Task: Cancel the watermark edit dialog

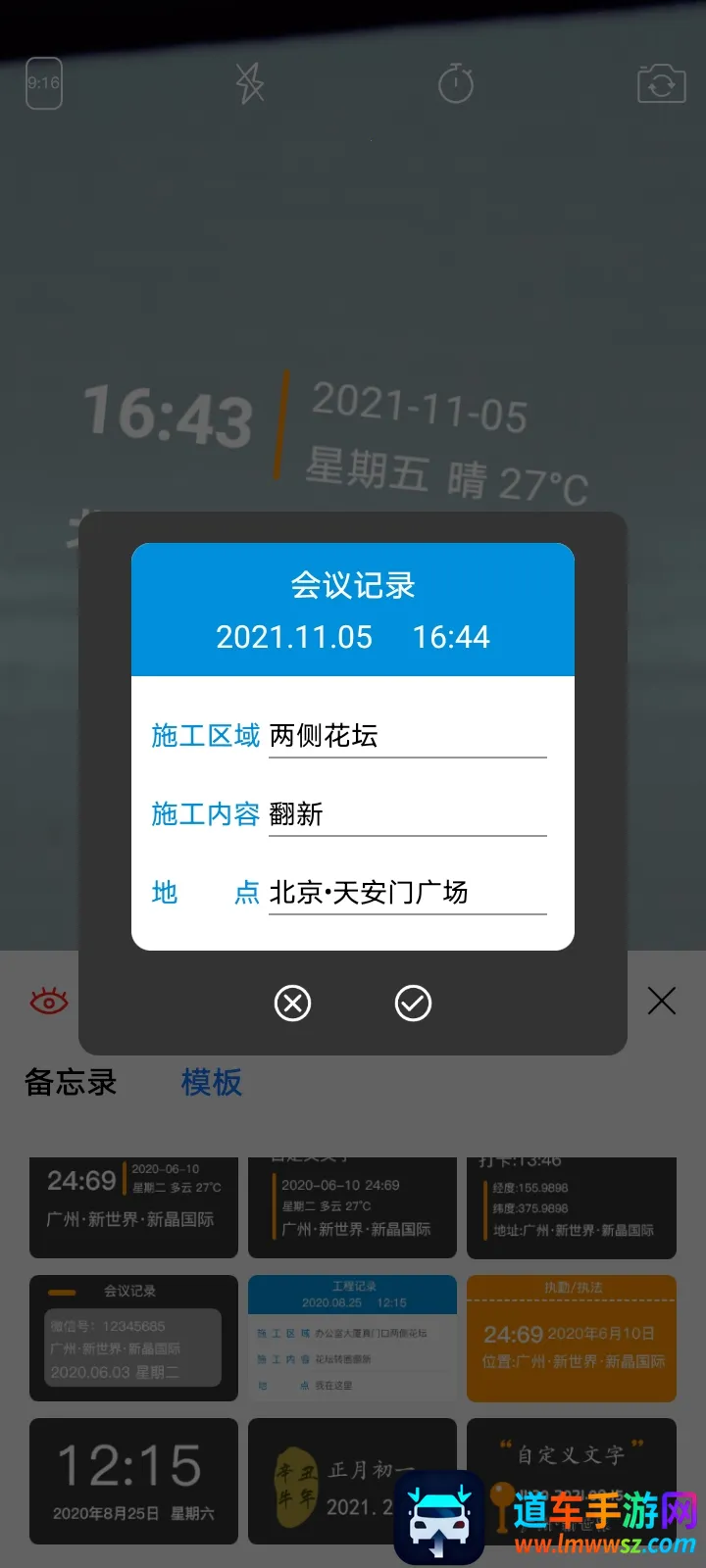Action: (x=292, y=1004)
